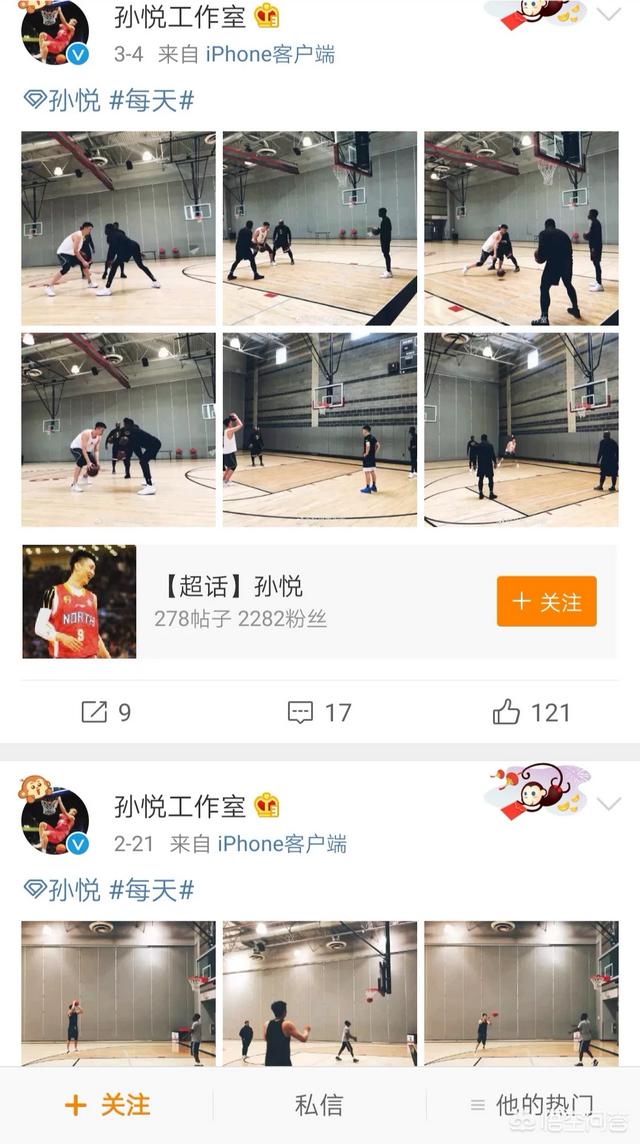Send a 私信 private message

click(319, 1105)
